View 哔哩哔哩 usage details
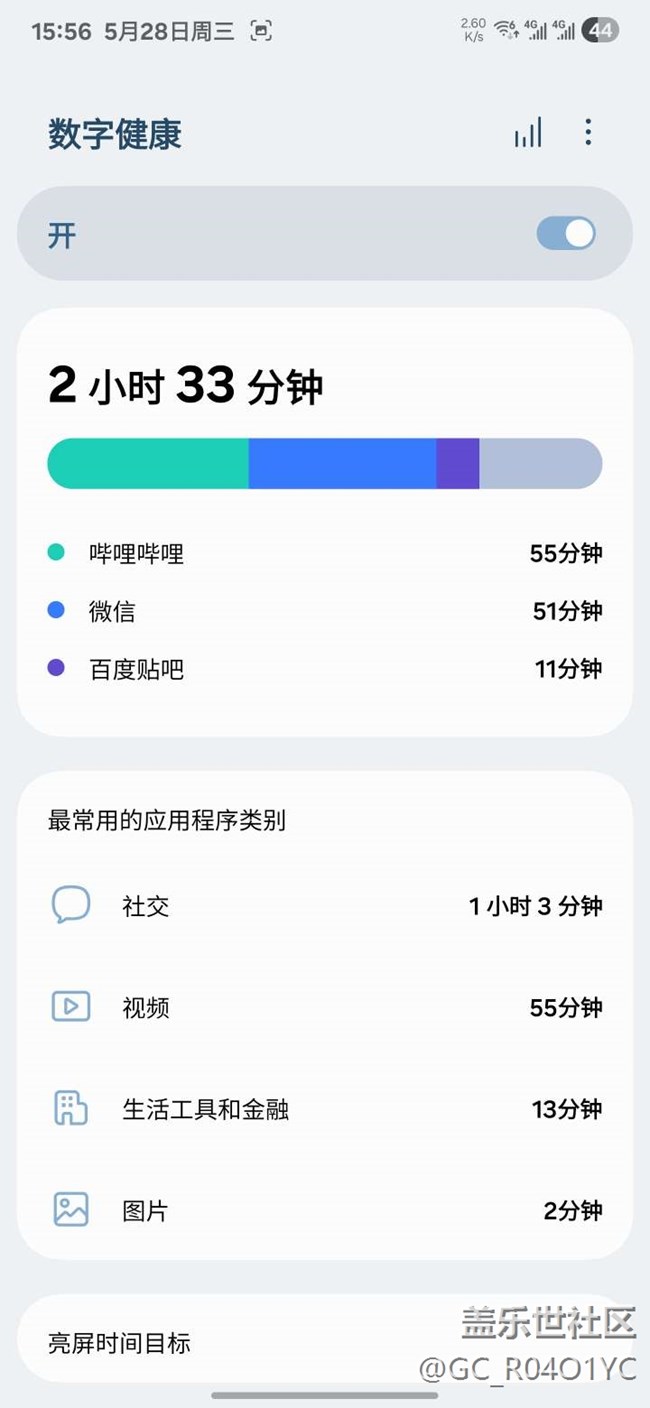This screenshot has width=650, height=1408. 324,553
